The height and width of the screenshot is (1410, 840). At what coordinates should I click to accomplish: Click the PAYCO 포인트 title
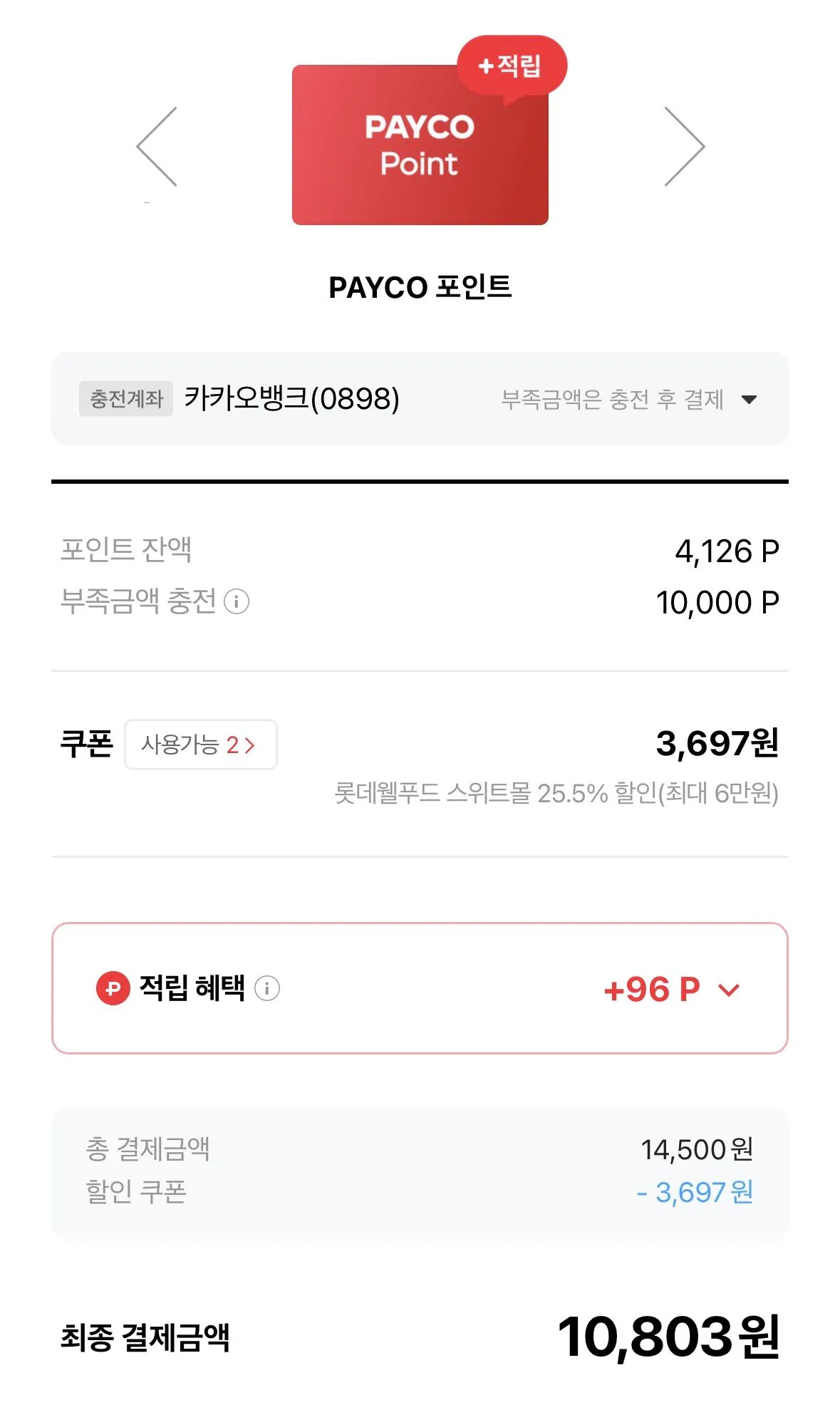pyautogui.click(x=420, y=287)
